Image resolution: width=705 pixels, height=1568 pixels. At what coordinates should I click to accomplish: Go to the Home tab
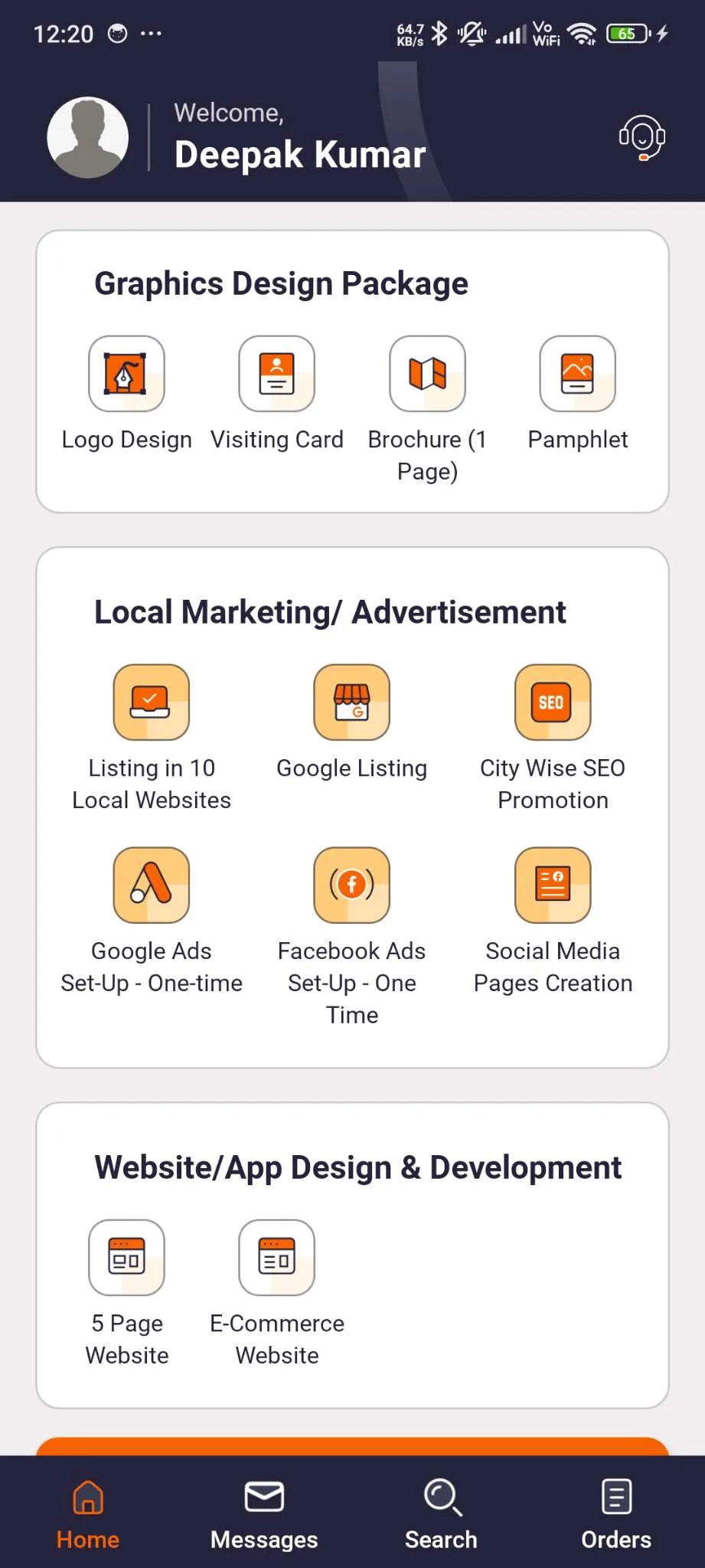point(88,1514)
